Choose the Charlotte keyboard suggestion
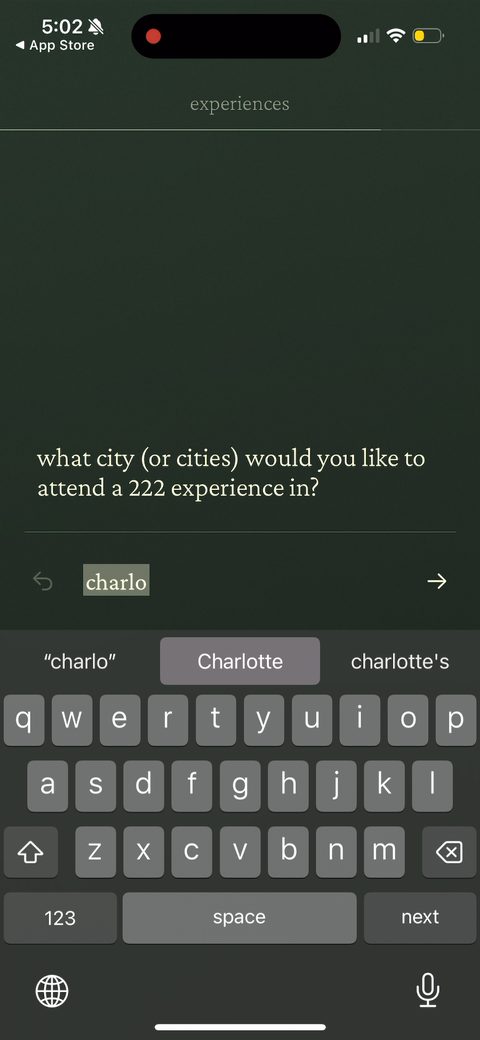Screen dimensions: 480x1040 [x=240, y=661]
